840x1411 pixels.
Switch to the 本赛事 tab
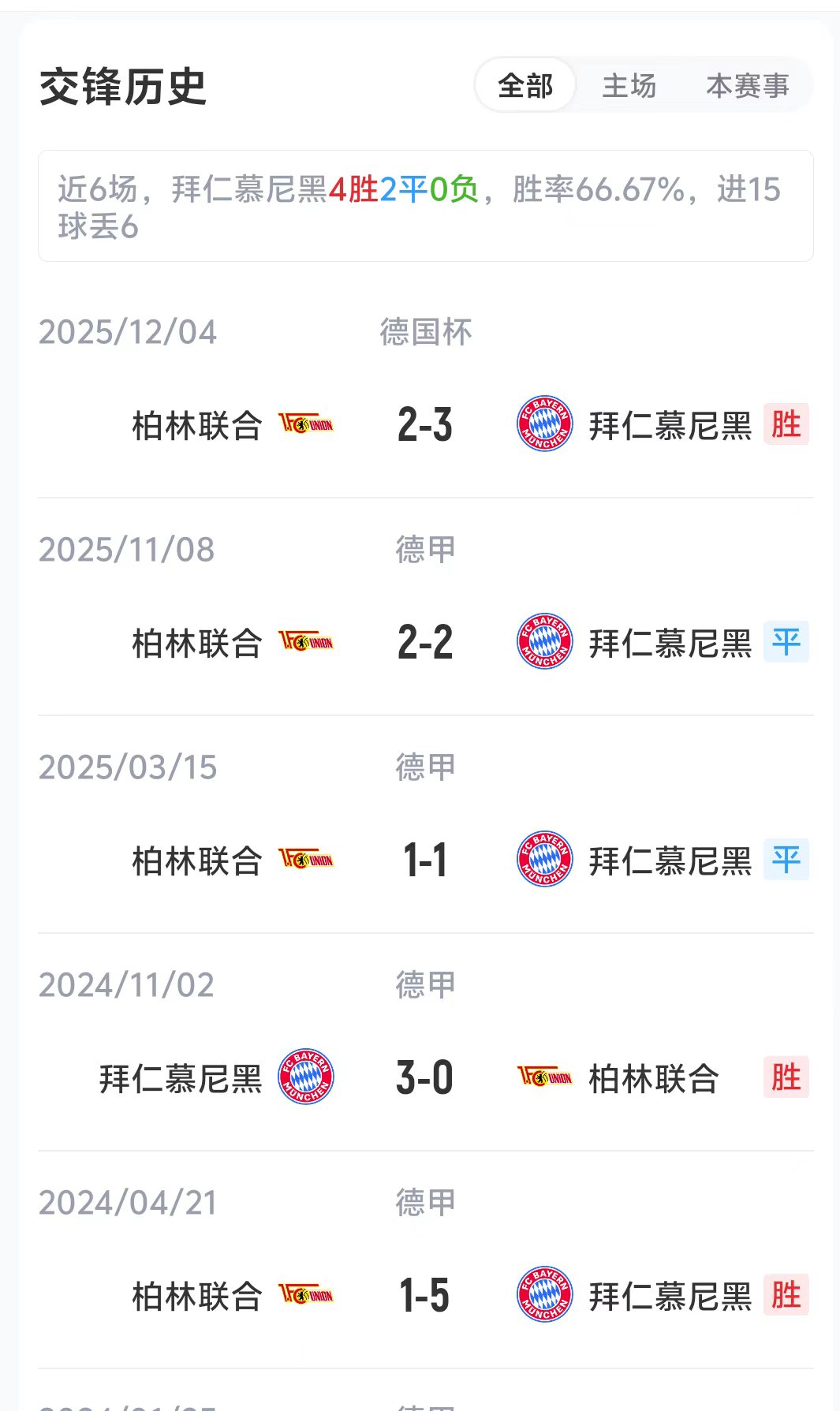tap(747, 85)
